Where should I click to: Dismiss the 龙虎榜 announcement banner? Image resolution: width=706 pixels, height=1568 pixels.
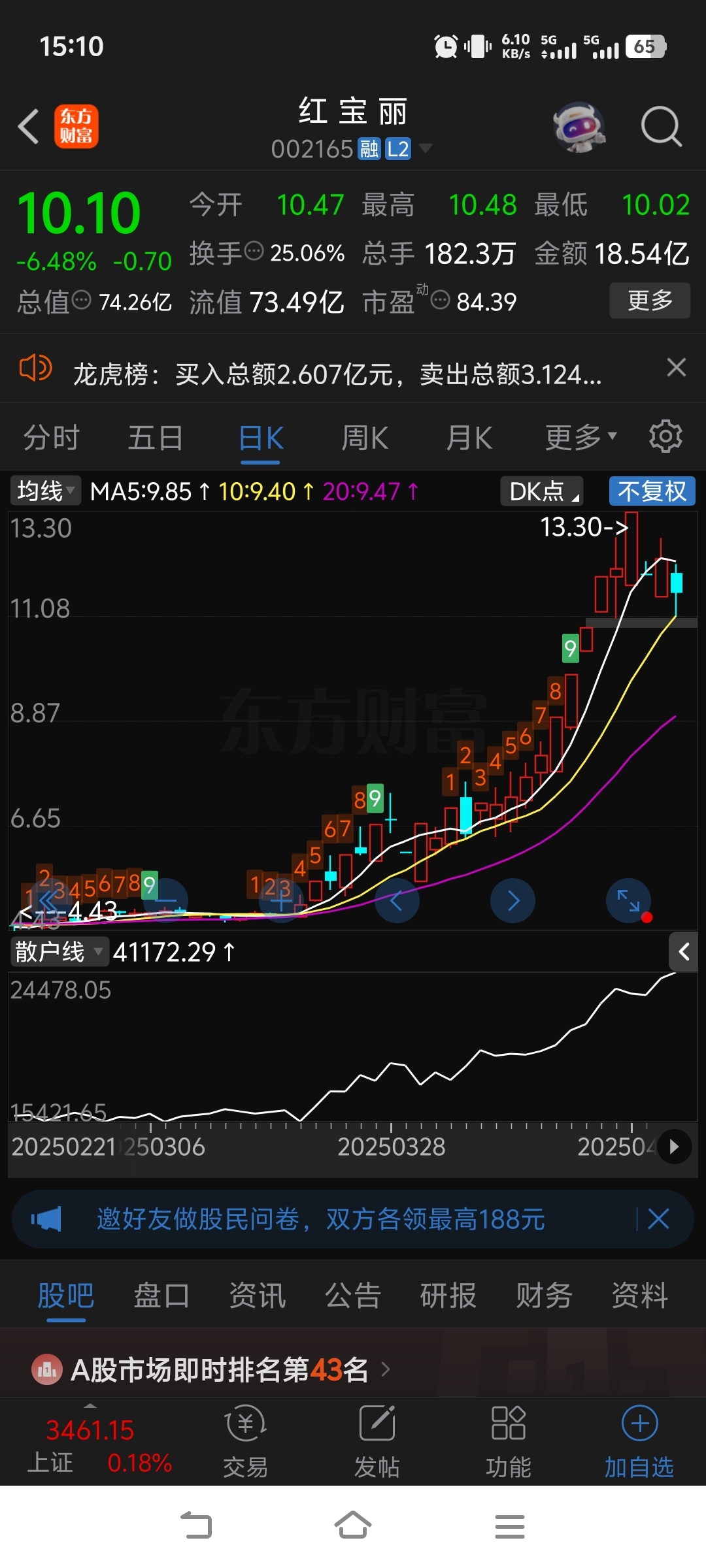(677, 367)
